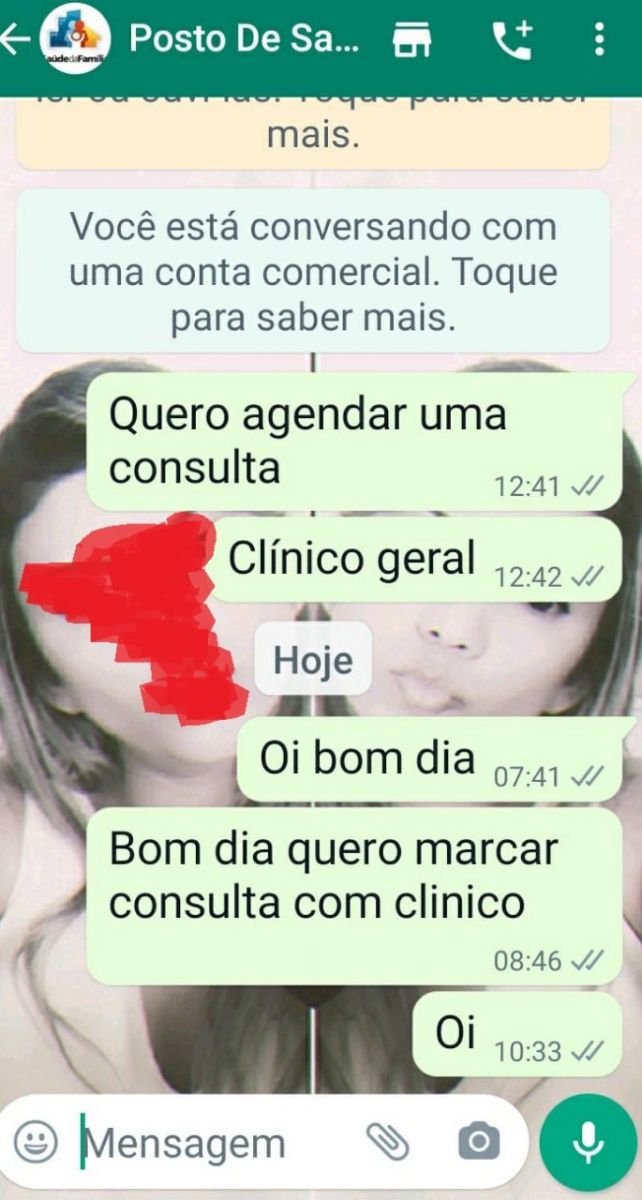Record a voice message with microphone

587,1140
